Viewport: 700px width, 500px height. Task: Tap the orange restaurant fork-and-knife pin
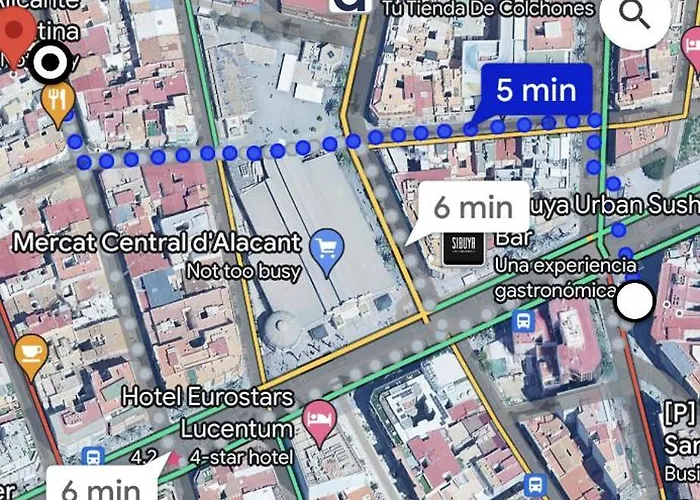coord(59,101)
